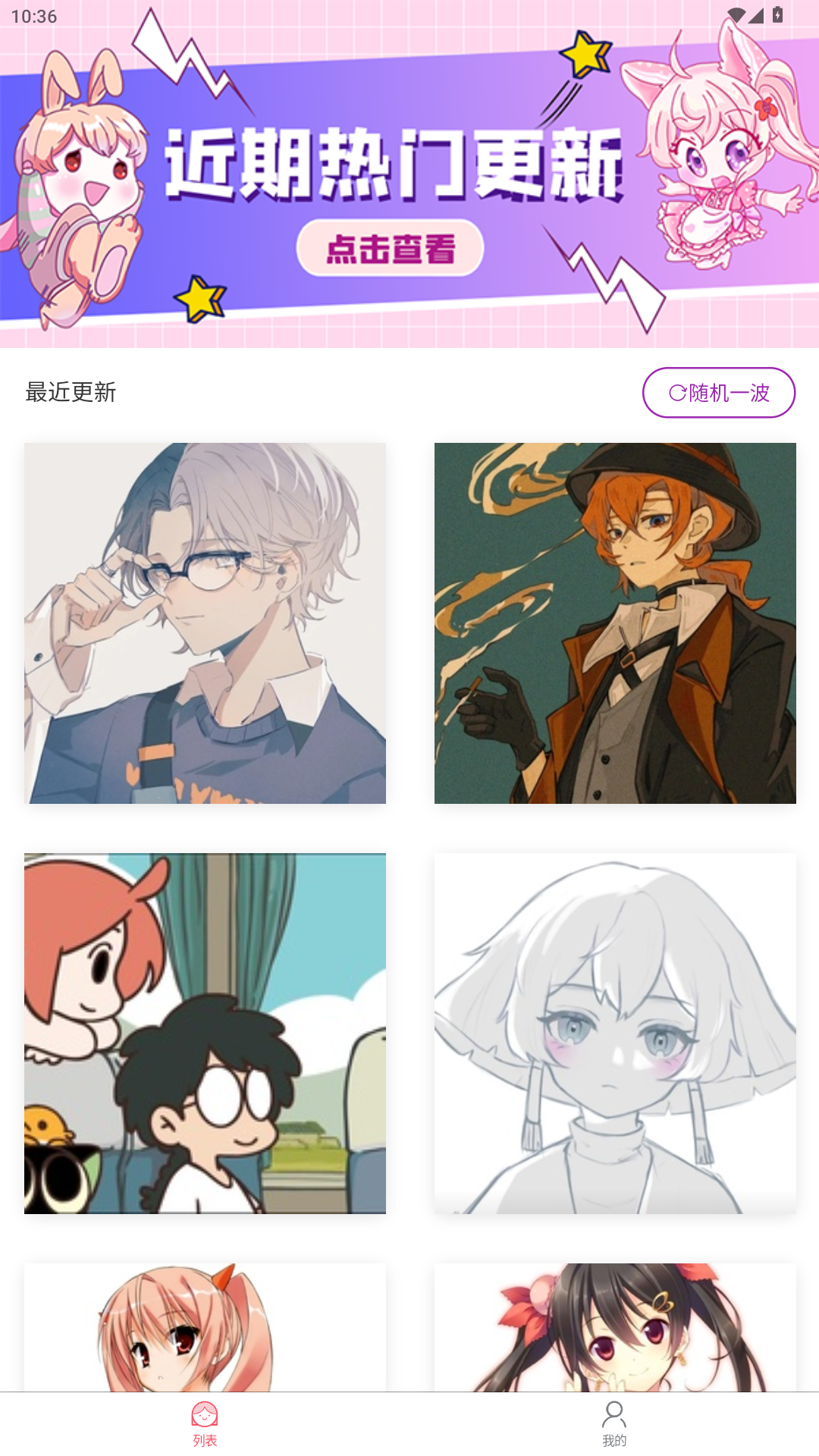
Task: Switch to the 我的 tab
Action: pyautogui.click(x=614, y=1424)
